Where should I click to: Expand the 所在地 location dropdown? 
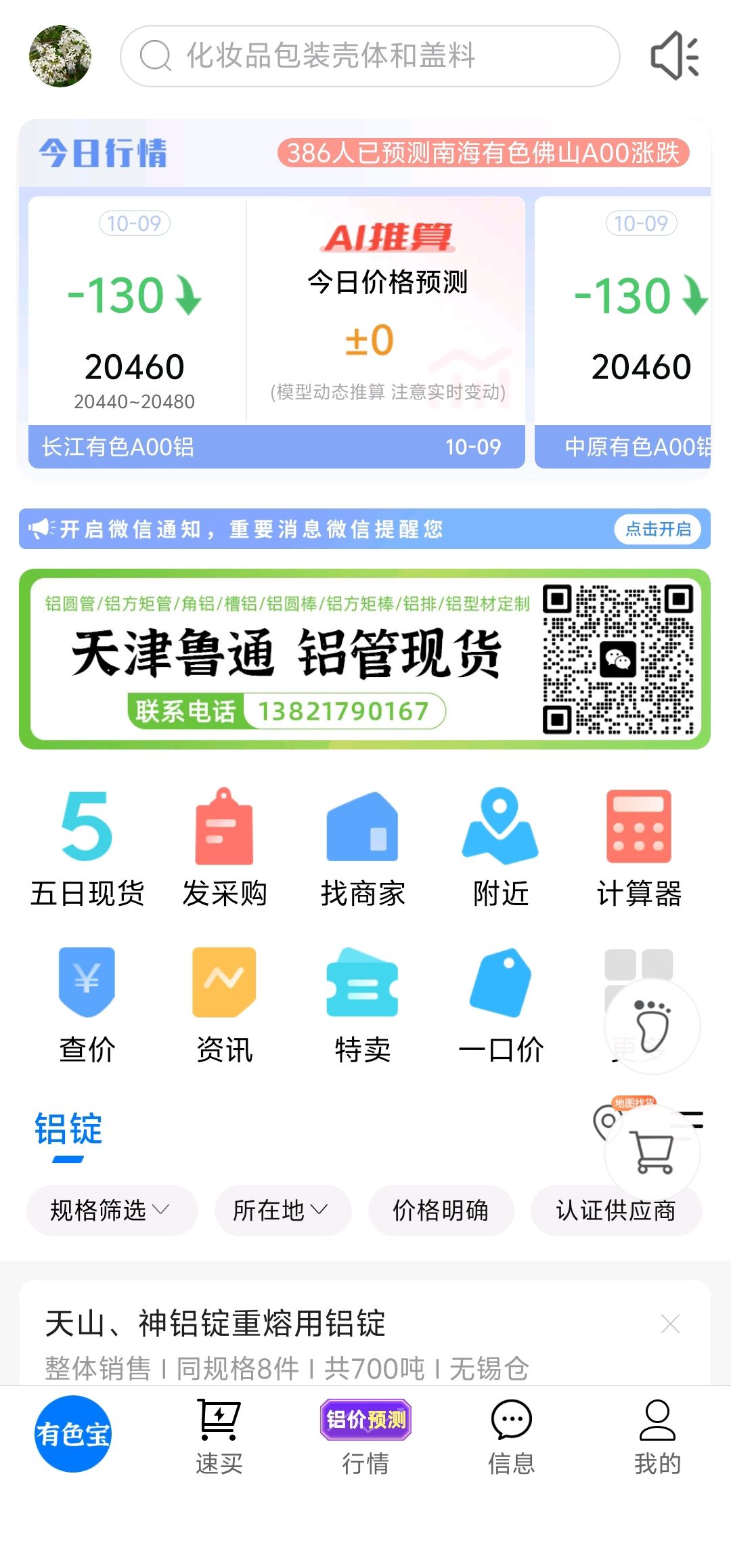[283, 1210]
